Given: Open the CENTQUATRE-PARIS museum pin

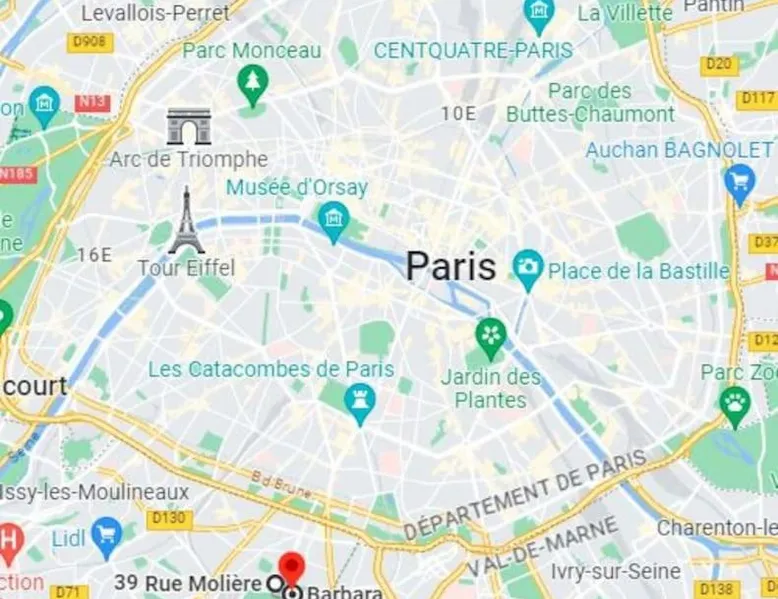Looking at the screenshot, I should point(539,13).
